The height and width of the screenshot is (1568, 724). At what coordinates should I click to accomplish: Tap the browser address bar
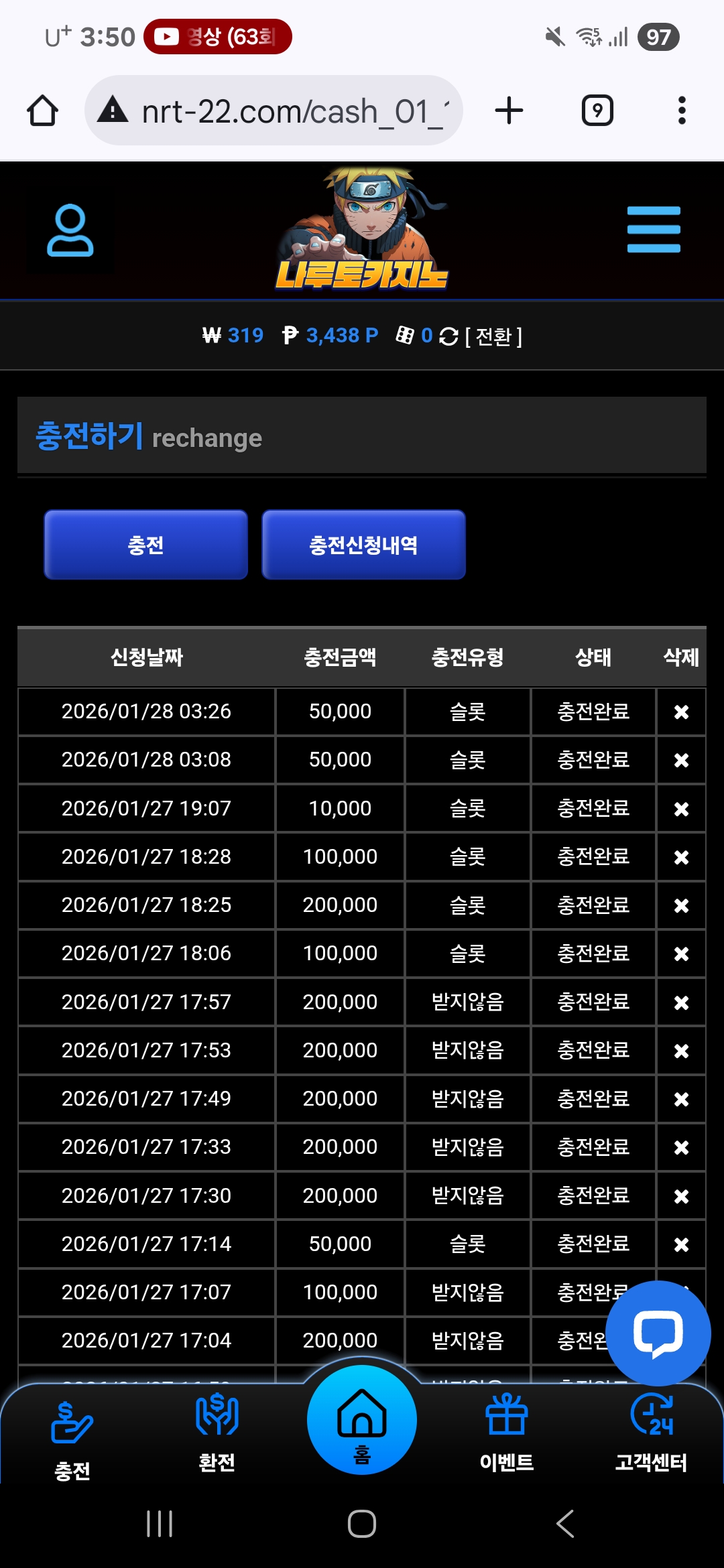pos(282,111)
